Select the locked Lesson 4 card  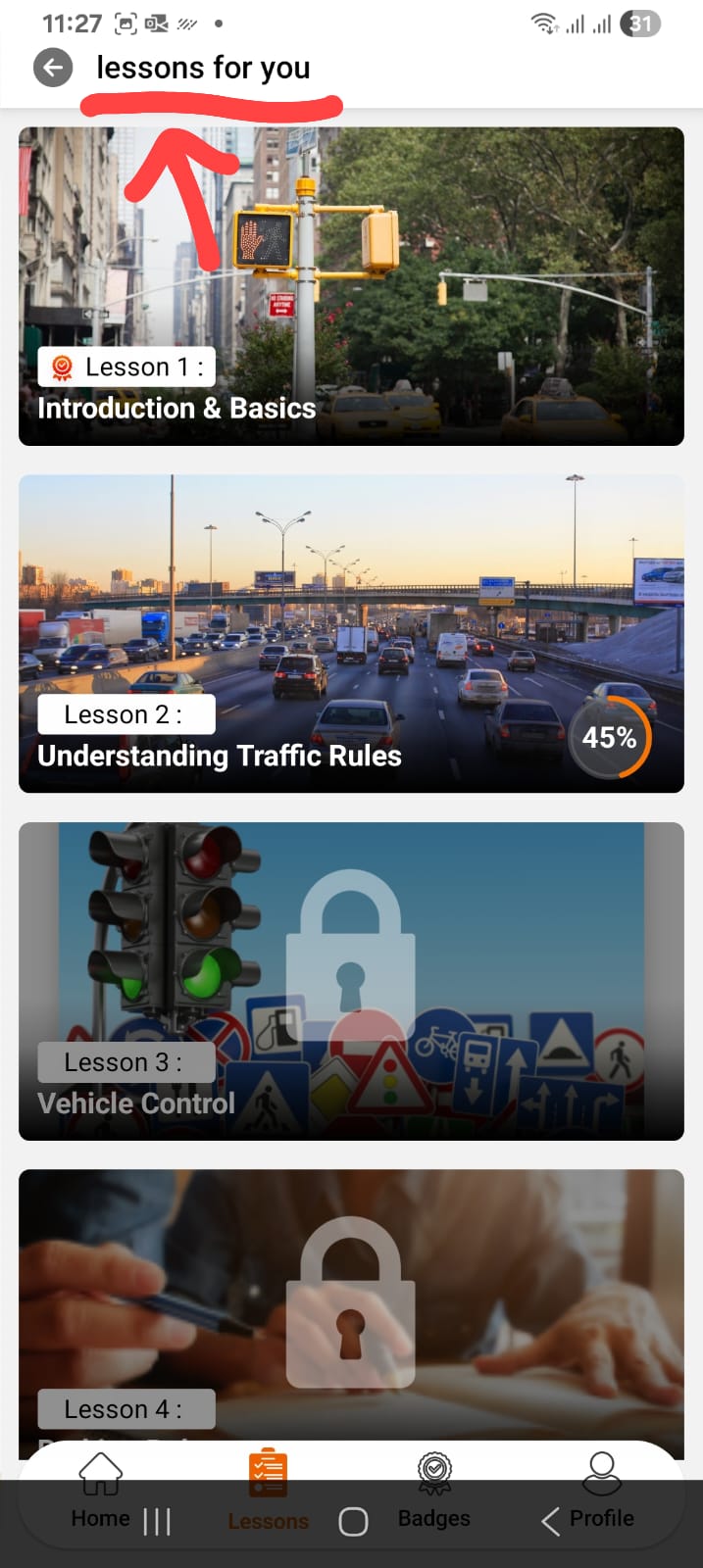point(351,1303)
